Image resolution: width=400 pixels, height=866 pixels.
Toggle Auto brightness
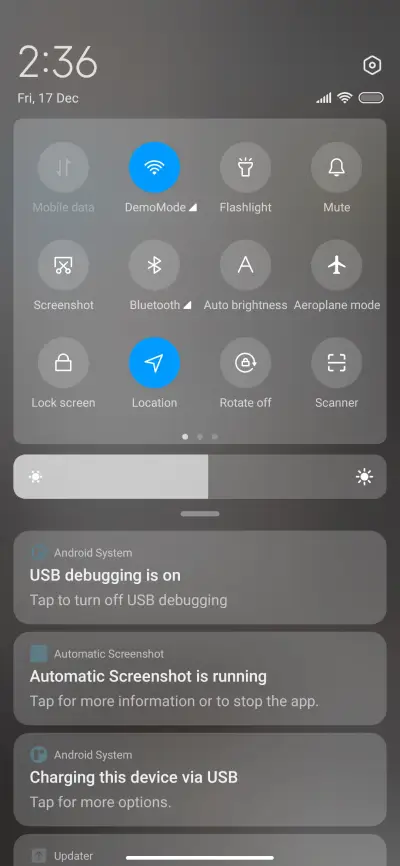click(245, 265)
